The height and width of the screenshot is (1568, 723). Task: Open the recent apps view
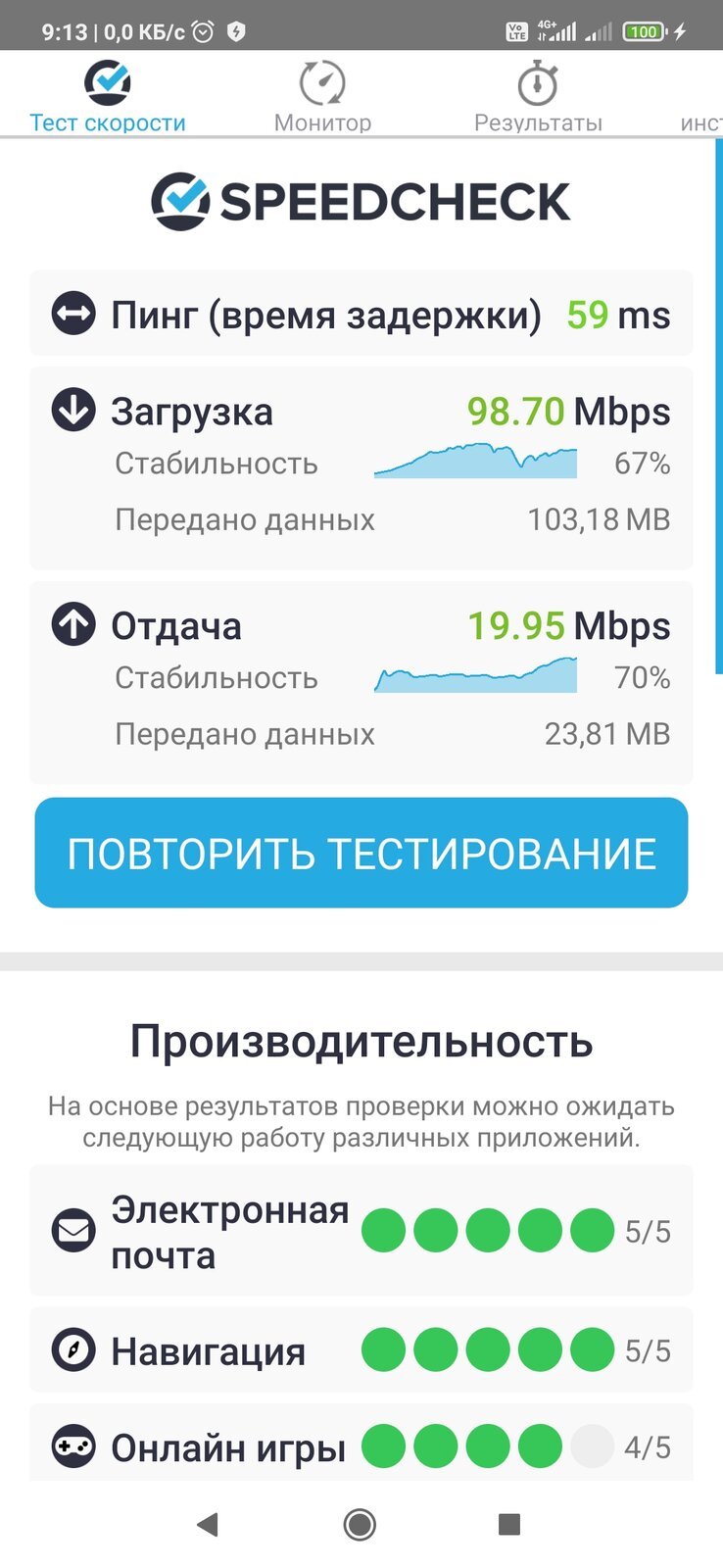(x=508, y=1524)
